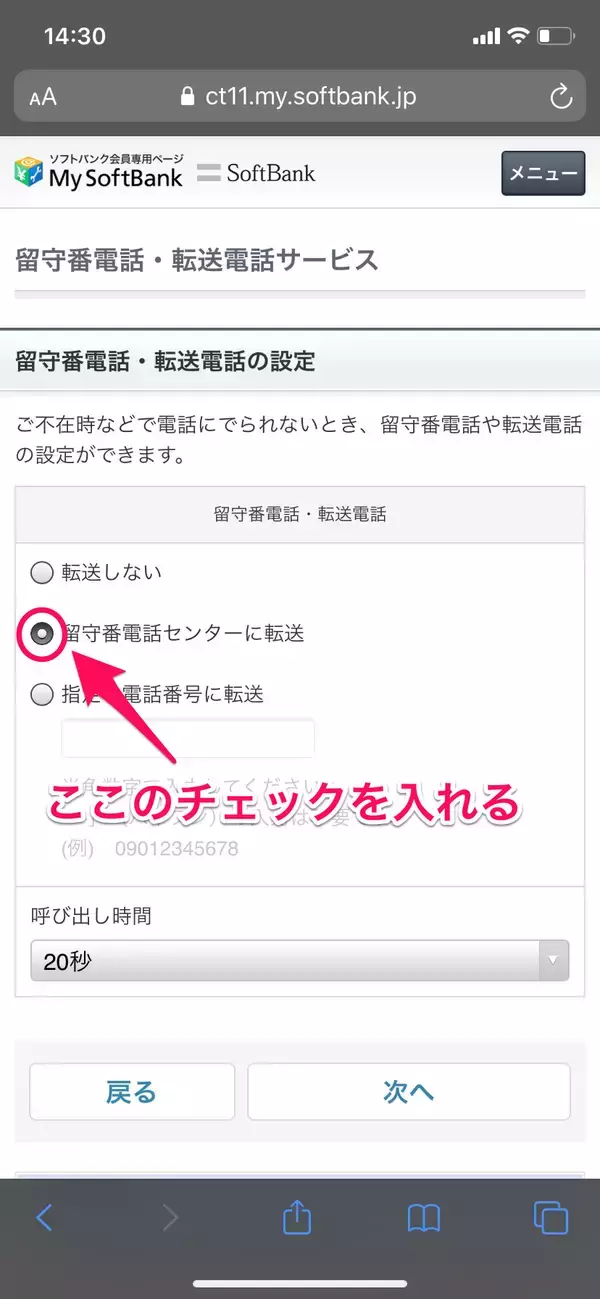Choose the 指定の電話番号に転送 radio option
The width and height of the screenshot is (600, 1299).
[x=42, y=694]
